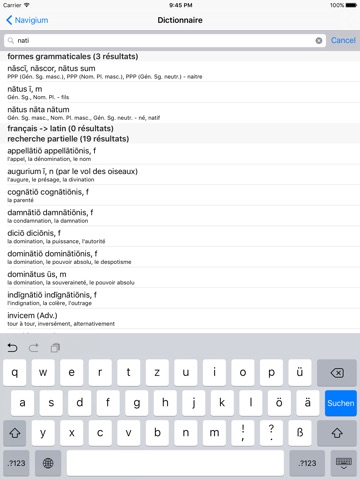Screen dimensions: 360x480
Task: Open cognātiō cognātiōnis entry
Action: [180, 196]
